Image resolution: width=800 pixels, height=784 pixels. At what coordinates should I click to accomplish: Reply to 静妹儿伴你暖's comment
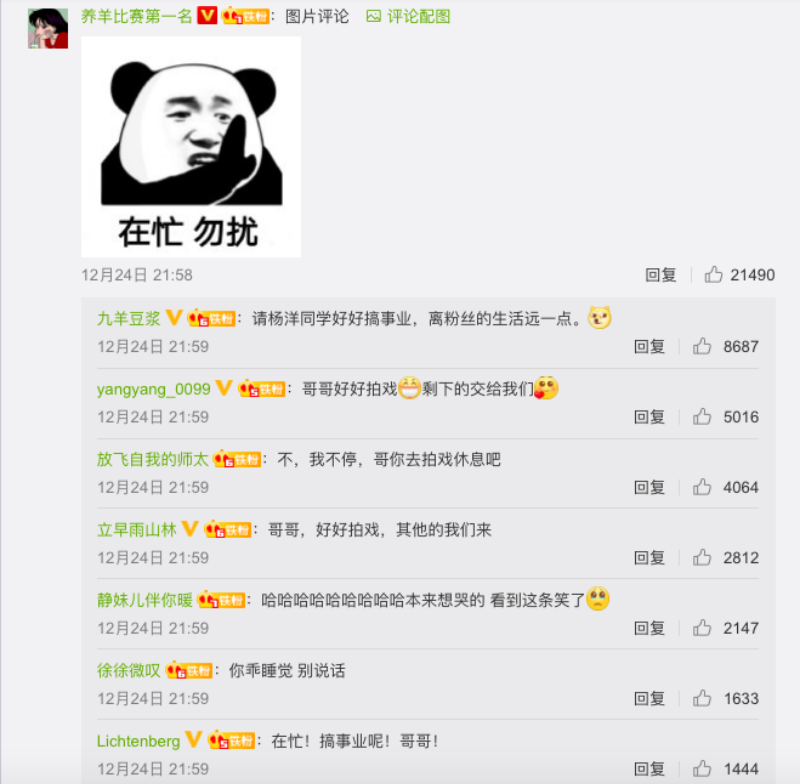coord(649,628)
